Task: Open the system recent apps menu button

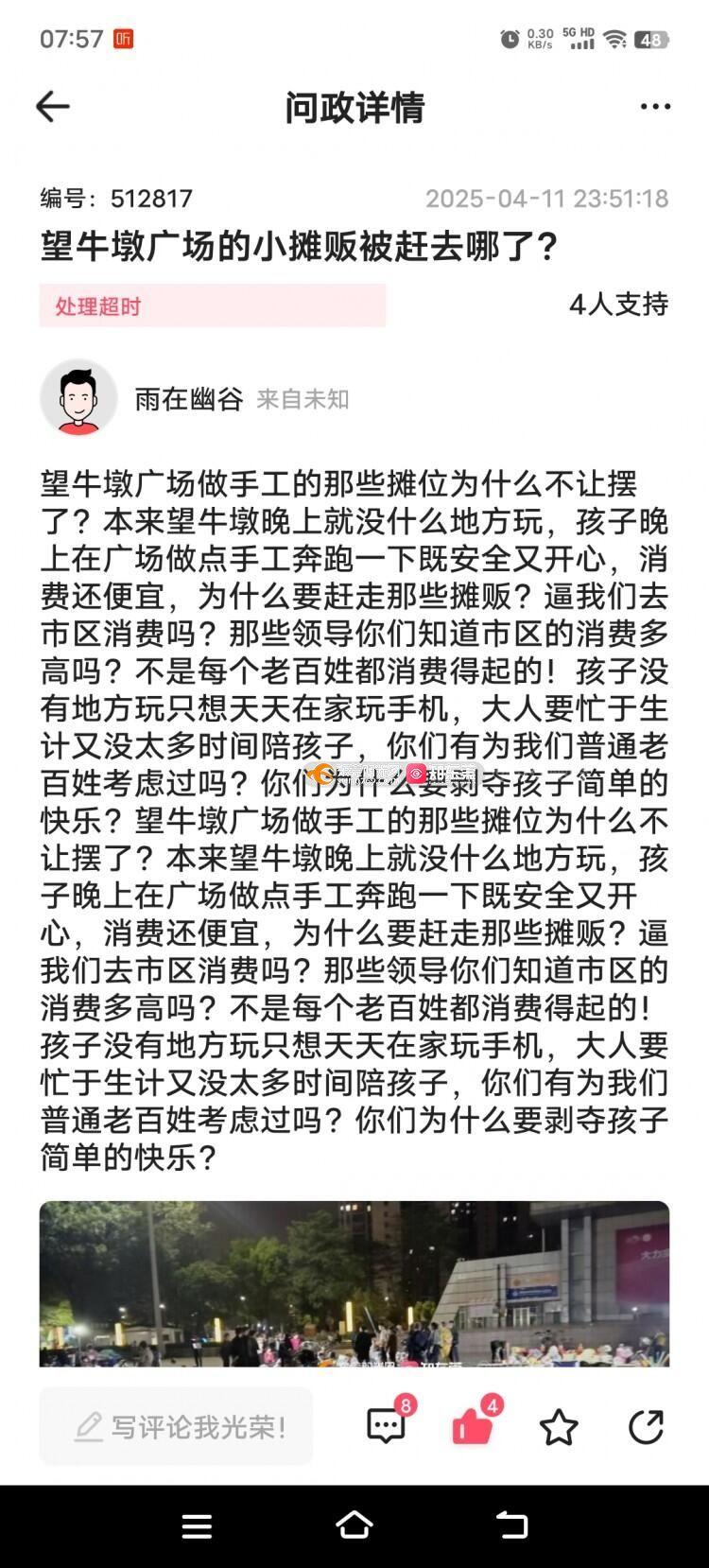Action: pyautogui.click(x=197, y=1526)
